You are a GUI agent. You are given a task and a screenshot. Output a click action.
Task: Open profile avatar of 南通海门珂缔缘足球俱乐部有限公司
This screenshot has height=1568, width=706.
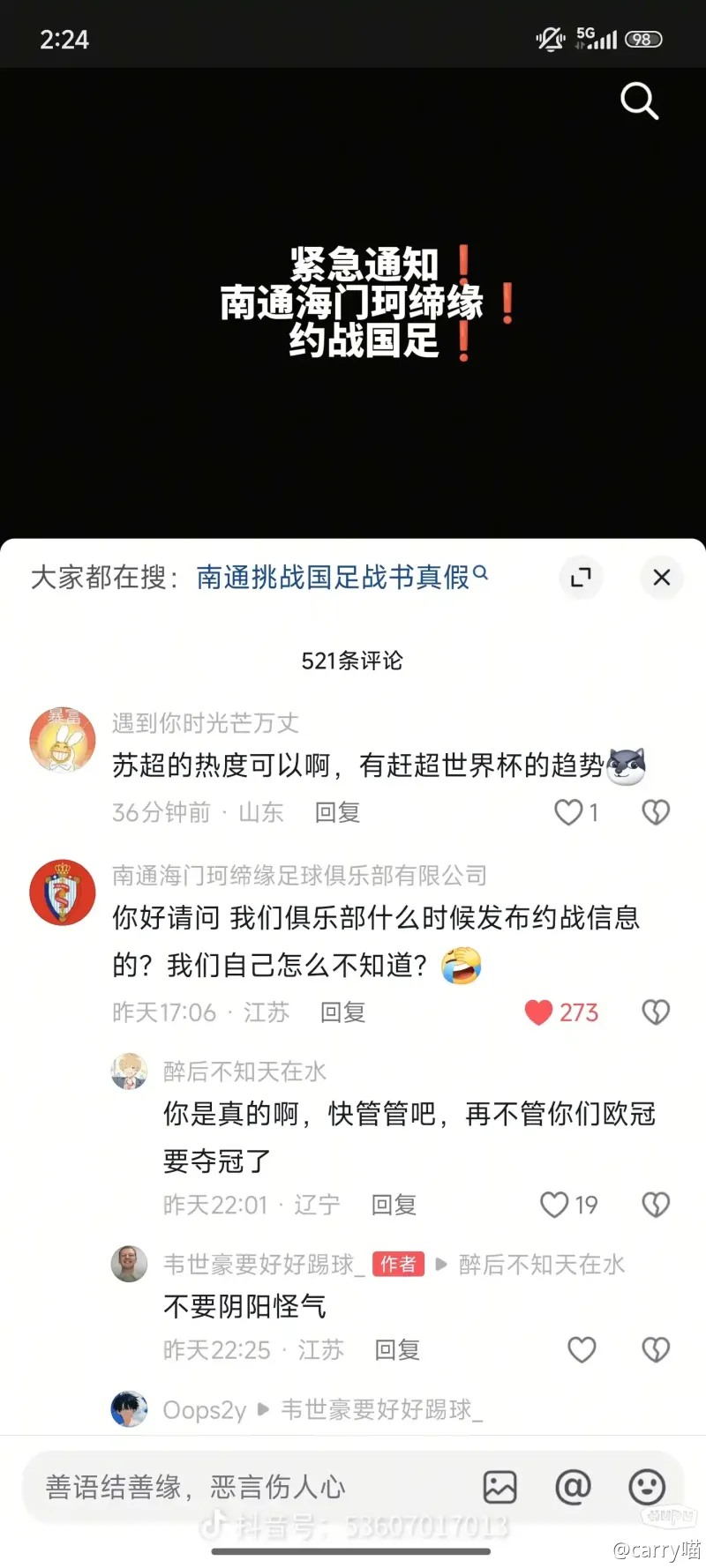(63, 892)
